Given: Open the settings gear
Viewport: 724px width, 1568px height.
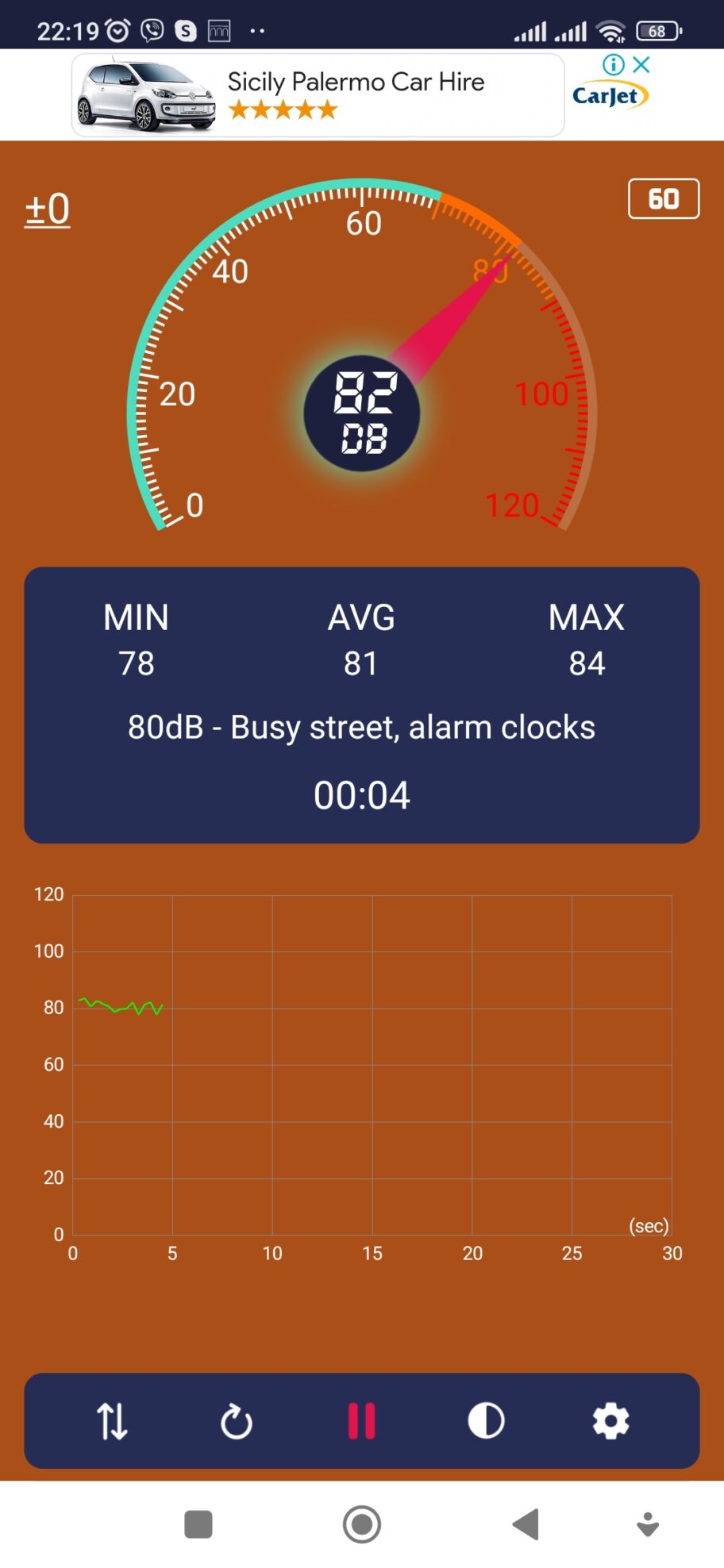Looking at the screenshot, I should (x=610, y=1420).
